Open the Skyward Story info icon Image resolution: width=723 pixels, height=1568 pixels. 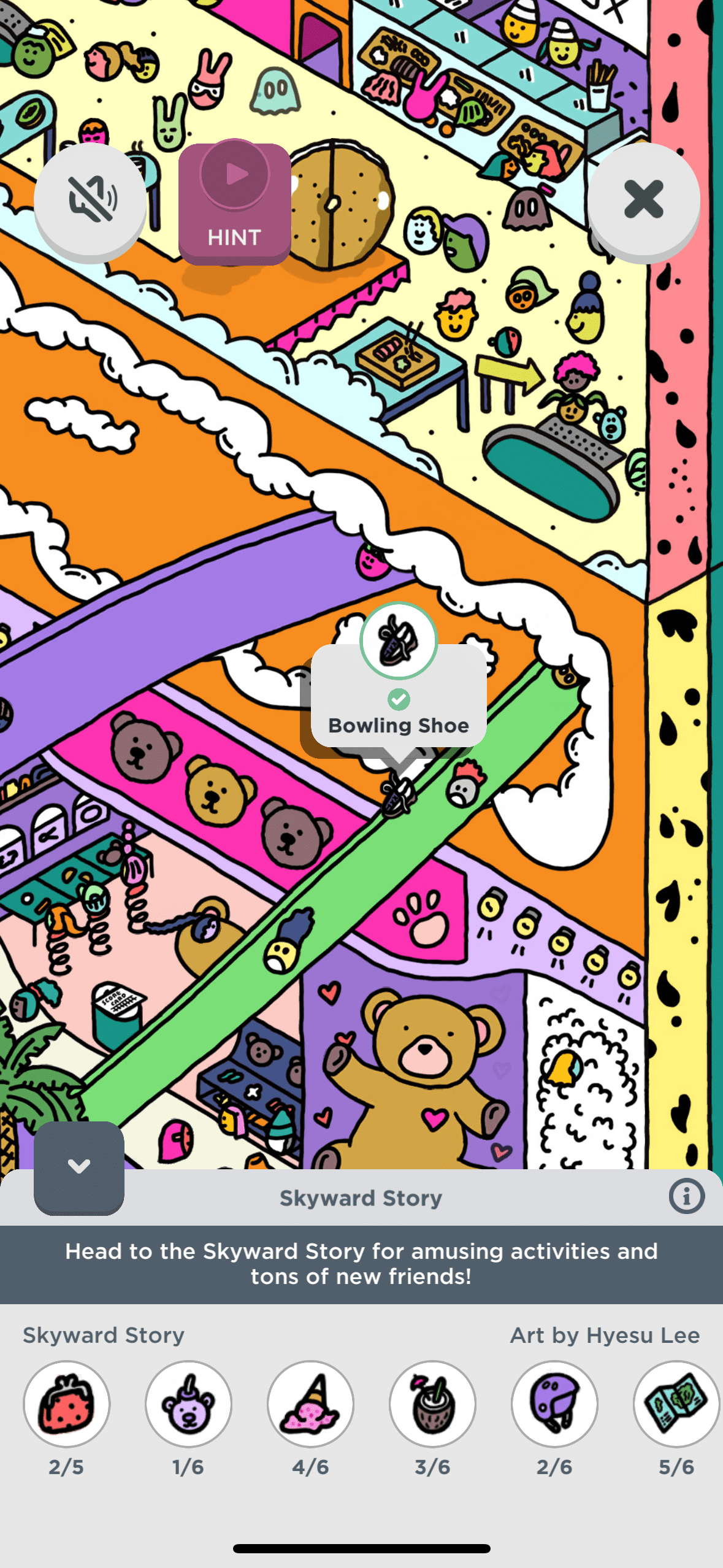point(686,1196)
